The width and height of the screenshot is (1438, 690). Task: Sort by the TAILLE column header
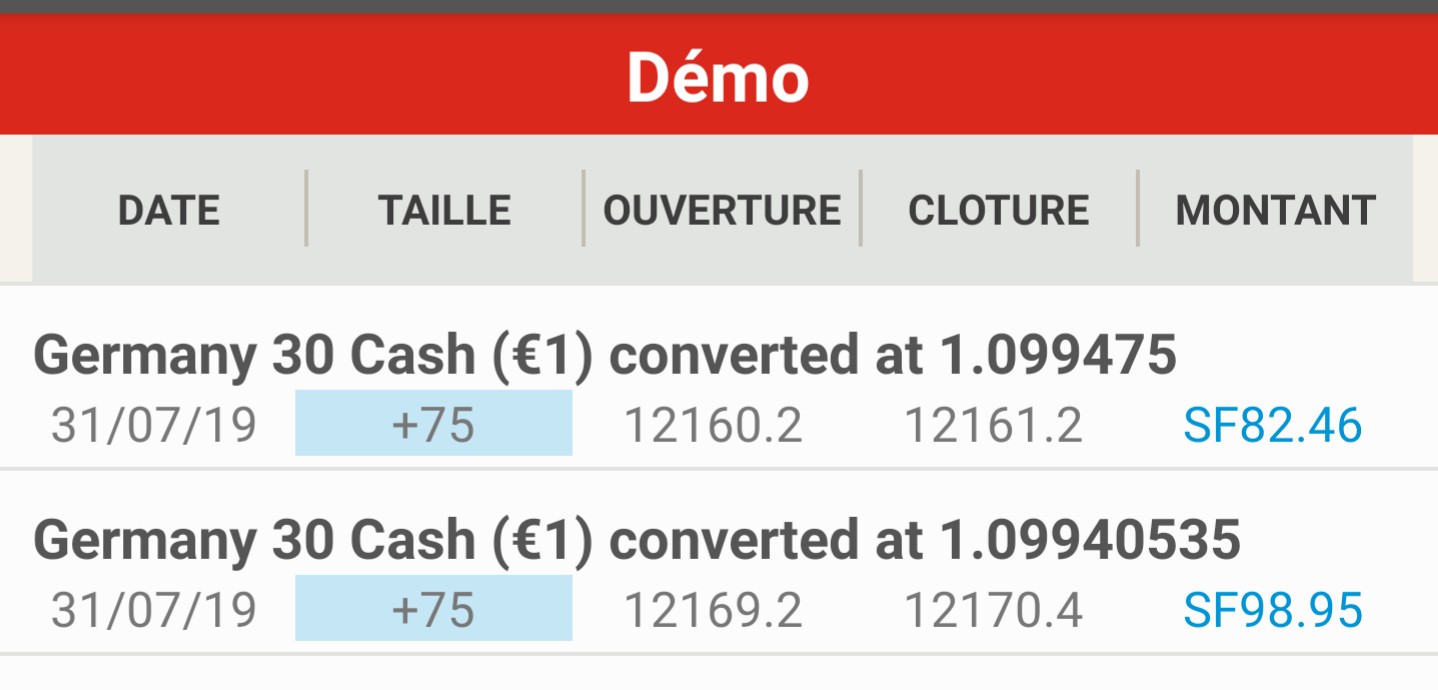[x=445, y=210]
